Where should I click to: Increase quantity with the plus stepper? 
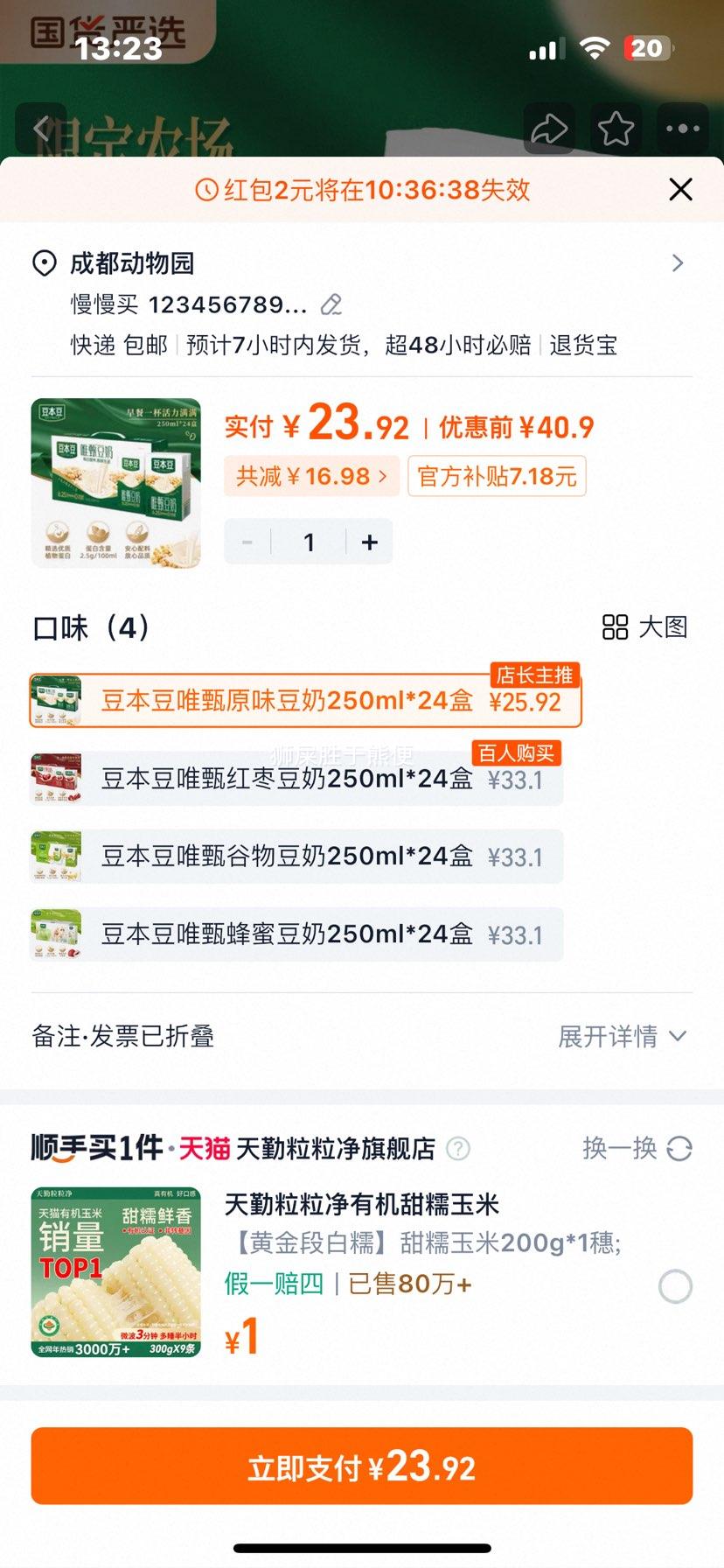(368, 542)
